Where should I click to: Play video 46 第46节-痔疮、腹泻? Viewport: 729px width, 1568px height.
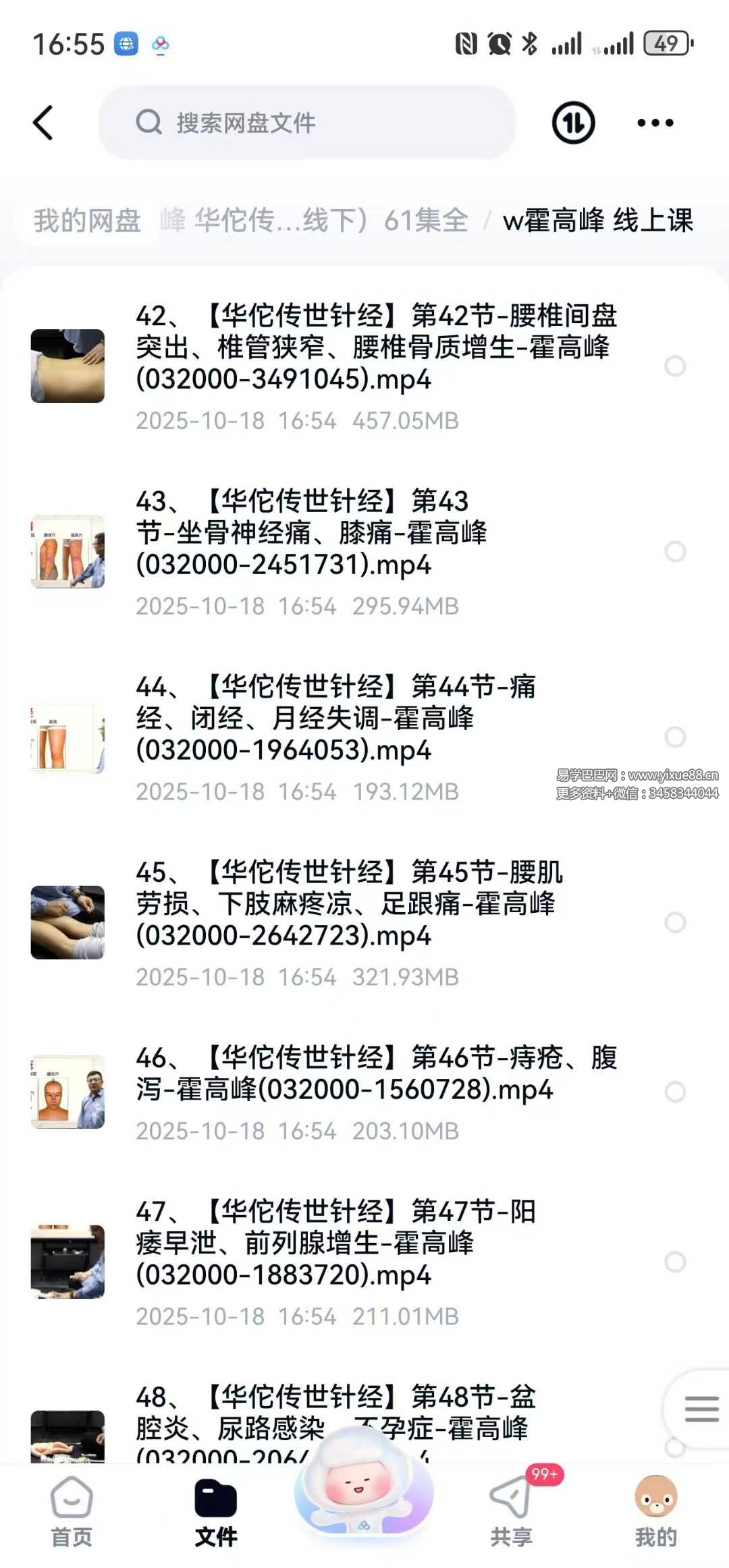[375, 1074]
